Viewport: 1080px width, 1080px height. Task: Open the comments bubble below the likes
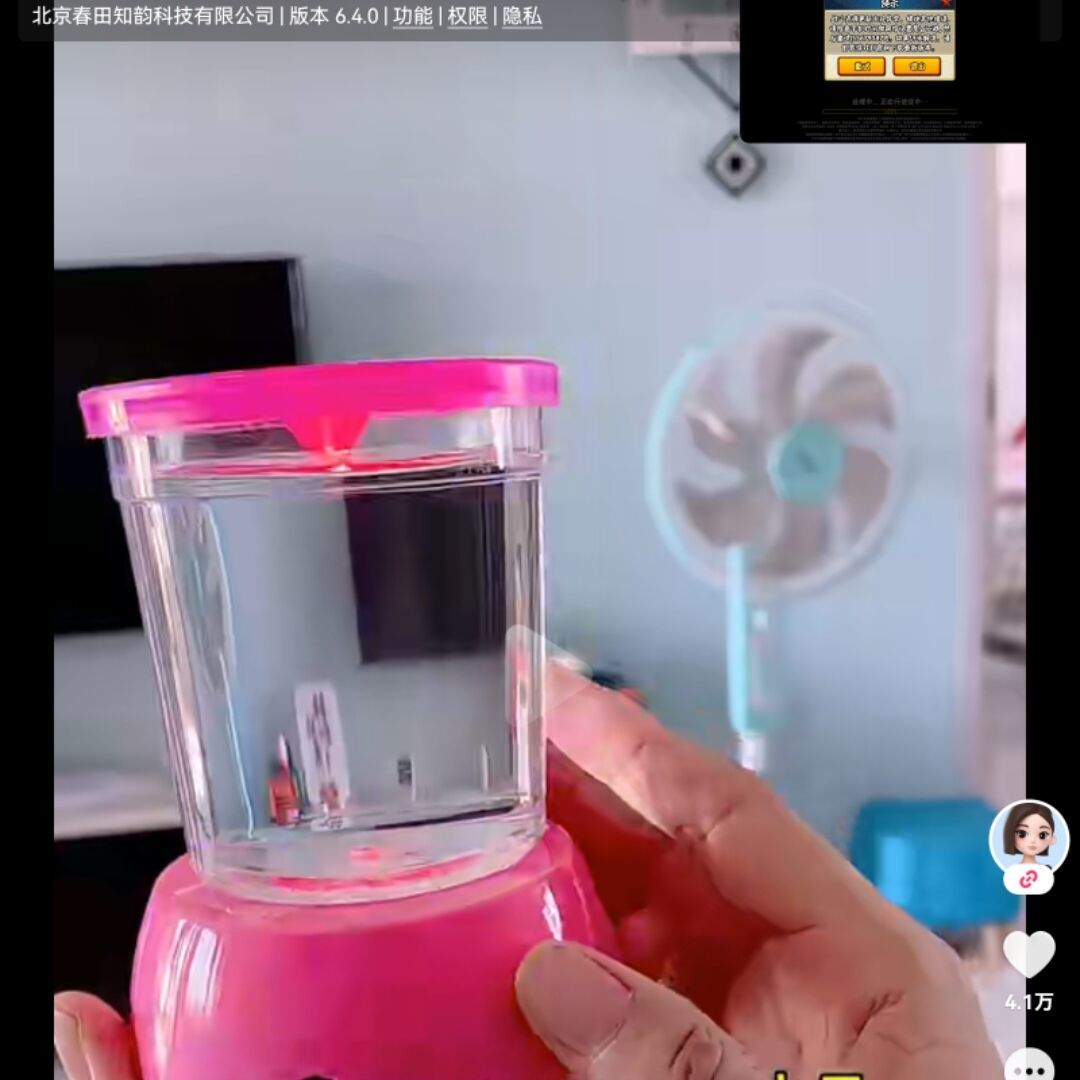click(x=1029, y=1064)
